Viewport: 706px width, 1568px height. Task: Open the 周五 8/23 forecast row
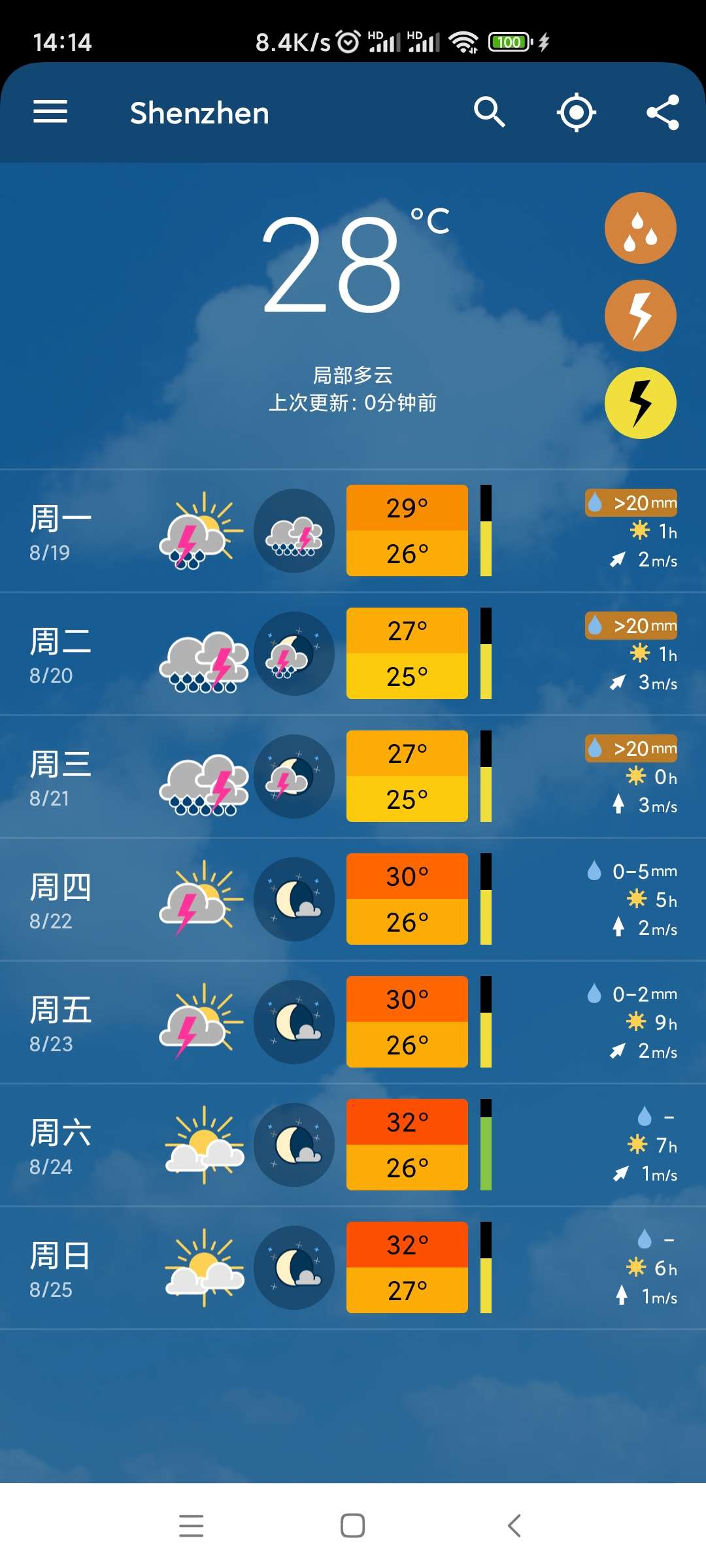coord(353,1022)
